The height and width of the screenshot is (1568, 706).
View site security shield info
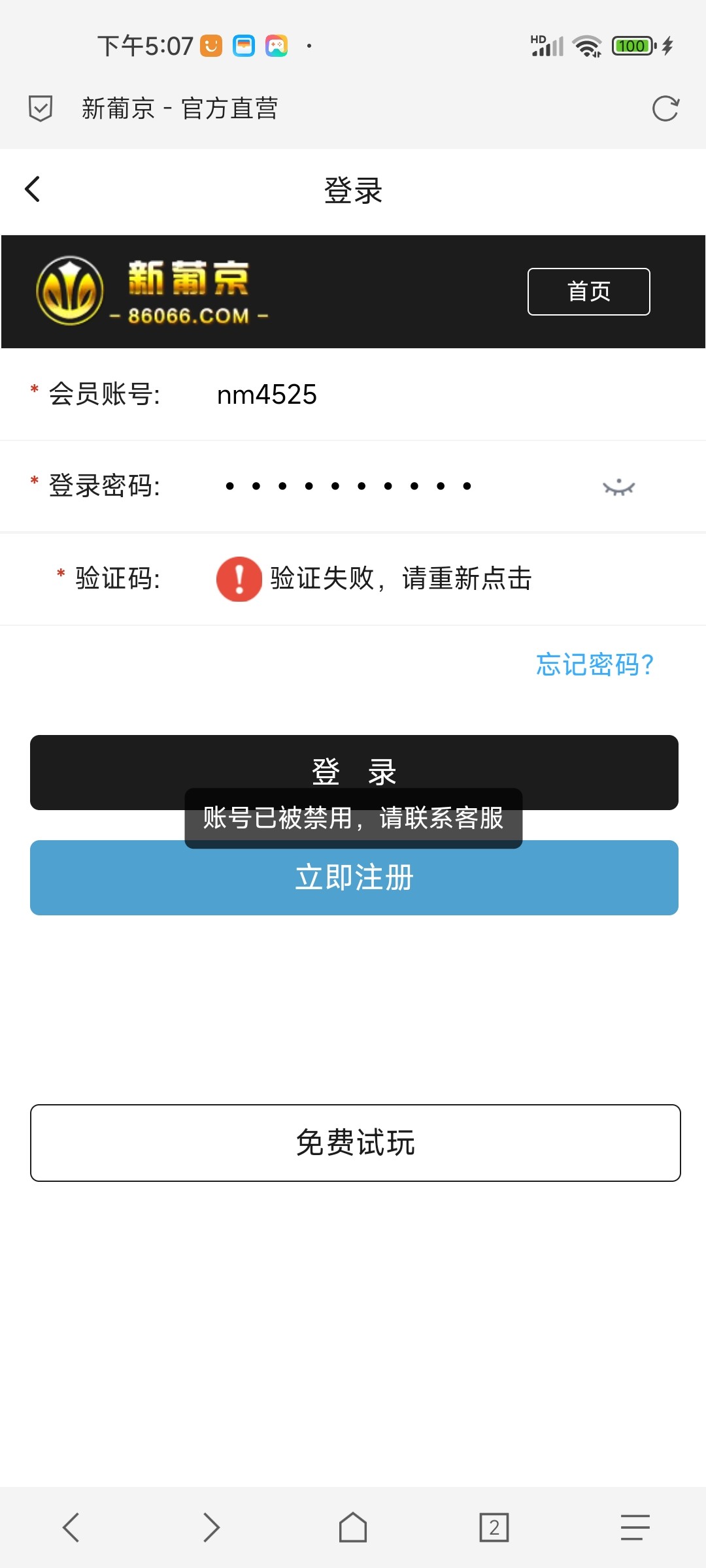tap(41, 108)
